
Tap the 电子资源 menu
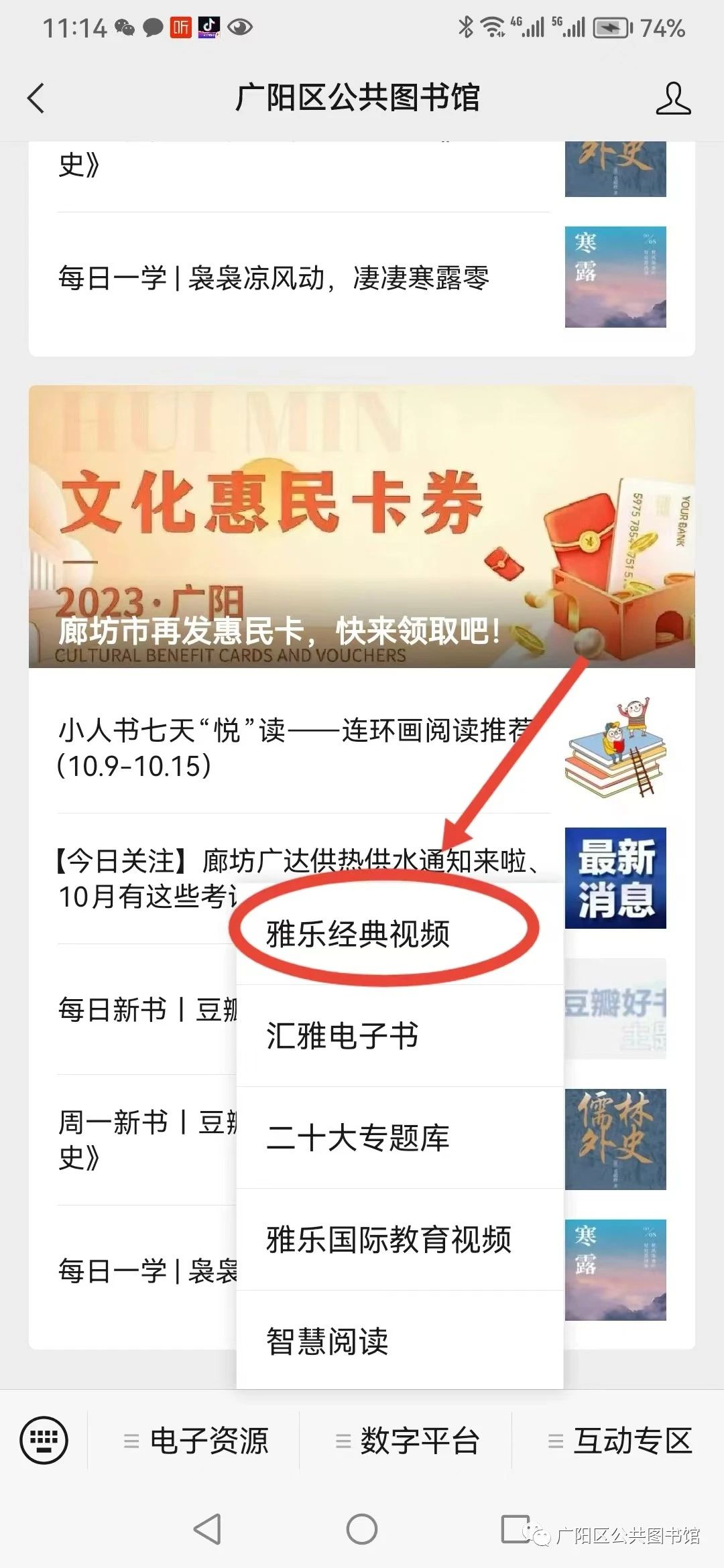[196, 1441]
